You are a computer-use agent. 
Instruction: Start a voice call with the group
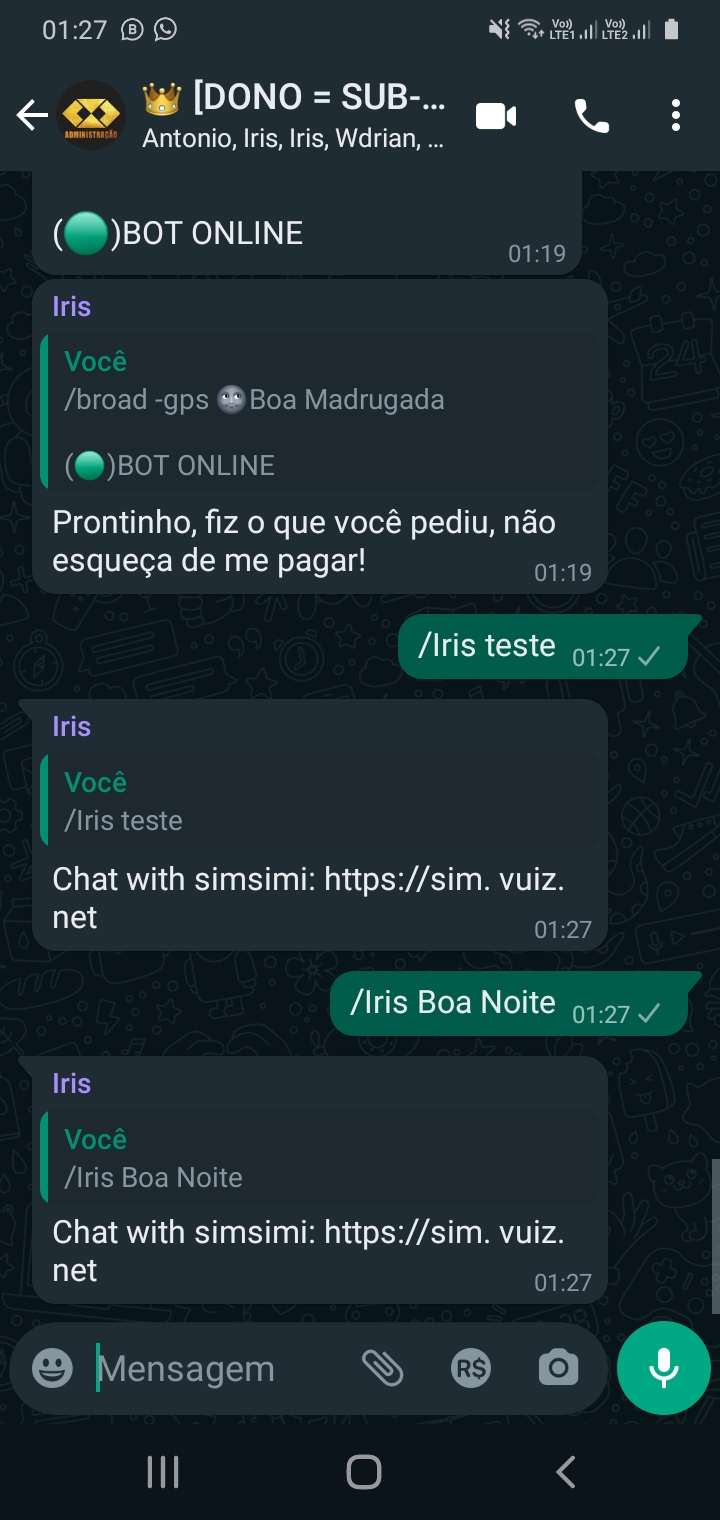point(591,116)
